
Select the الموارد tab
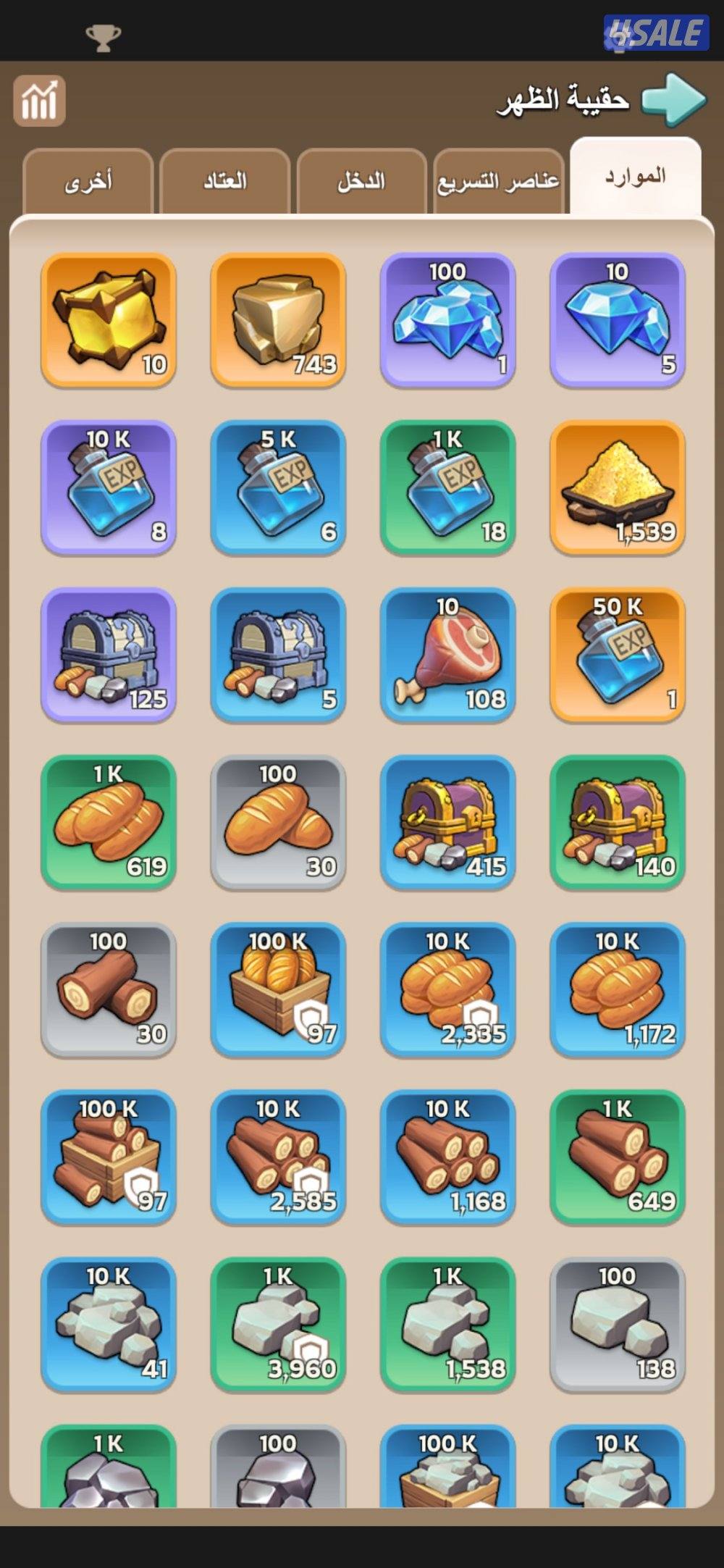[x=635, y=177]
